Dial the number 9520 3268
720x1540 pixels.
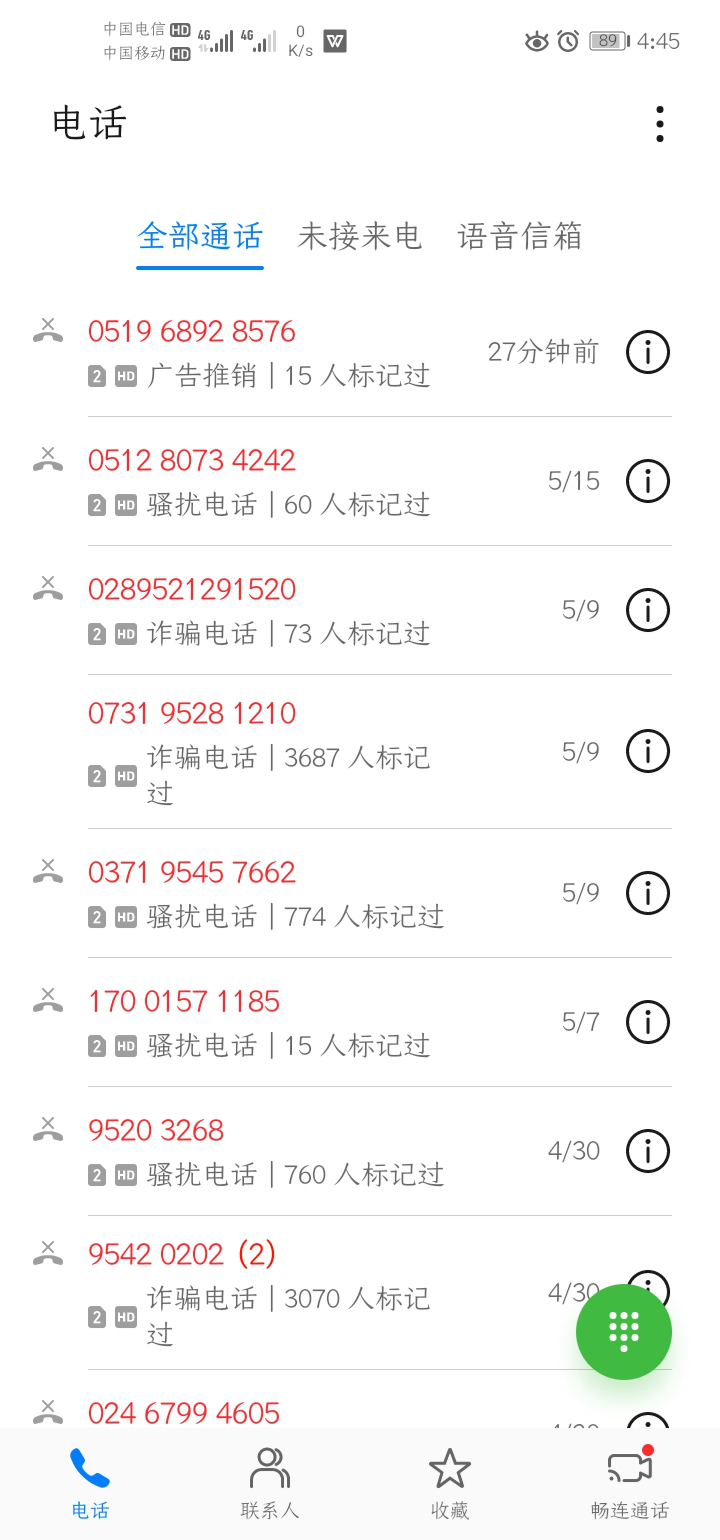tap(260, 1151)
